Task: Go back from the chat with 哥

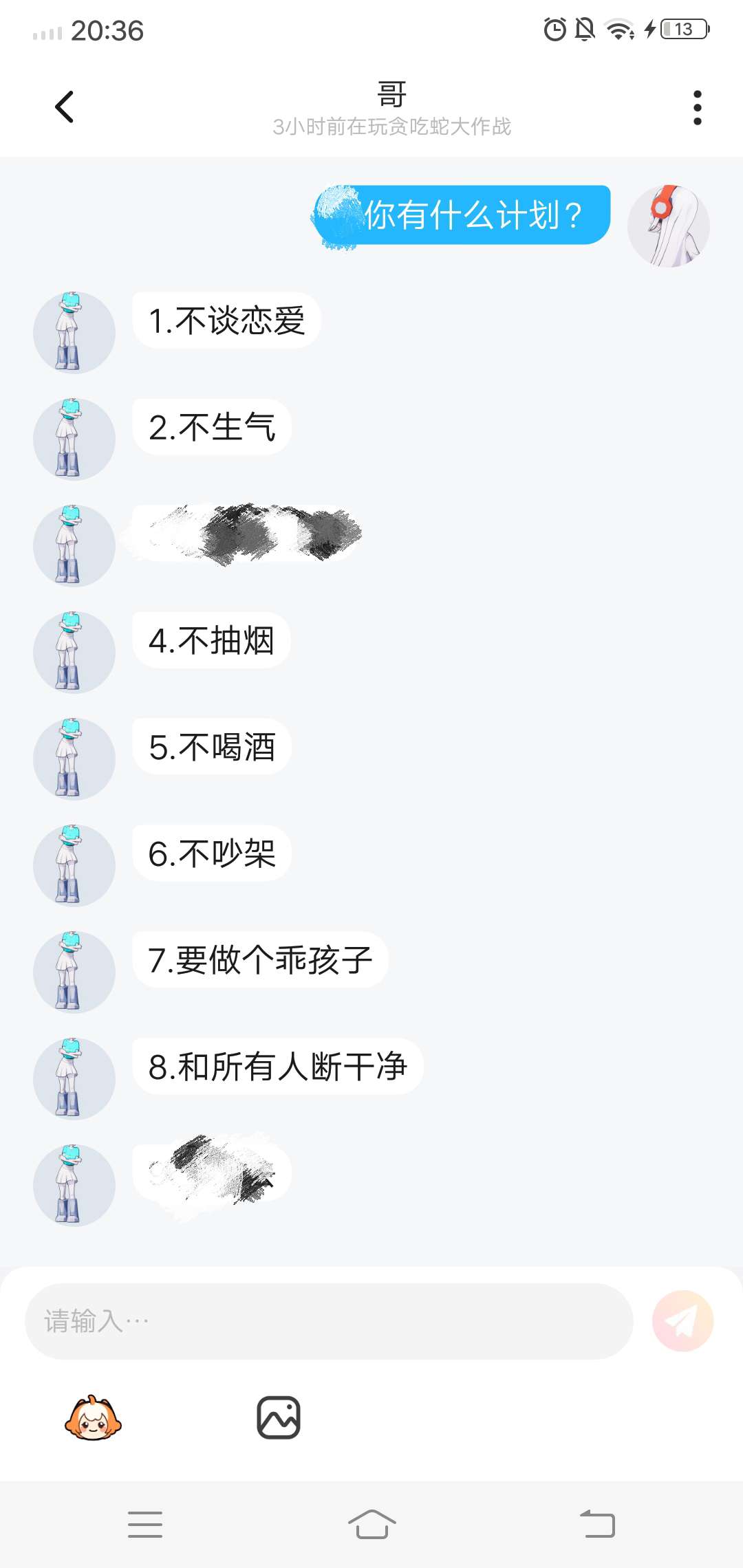Action: pyautogui.click(x=65, y=107)
